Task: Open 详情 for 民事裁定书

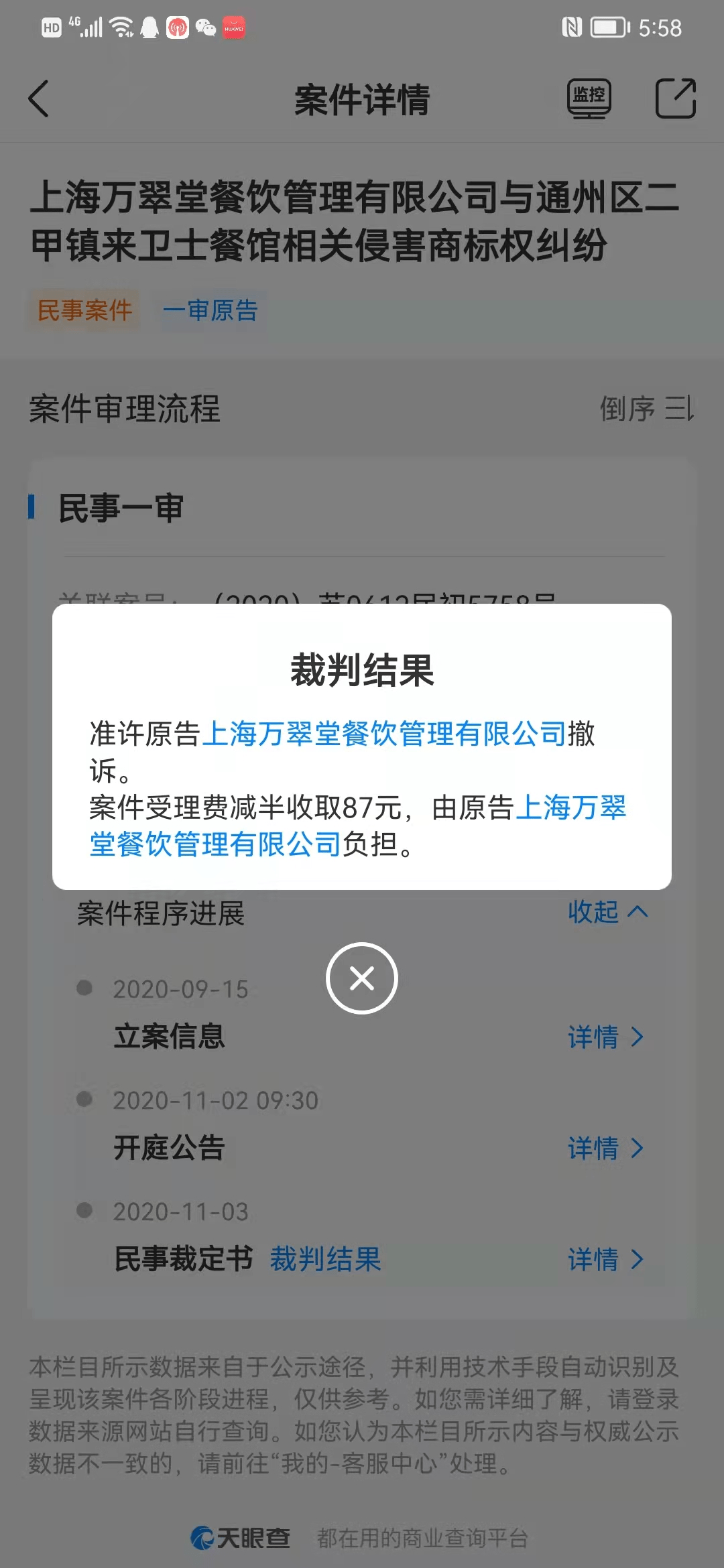Action: point(605,1260)
